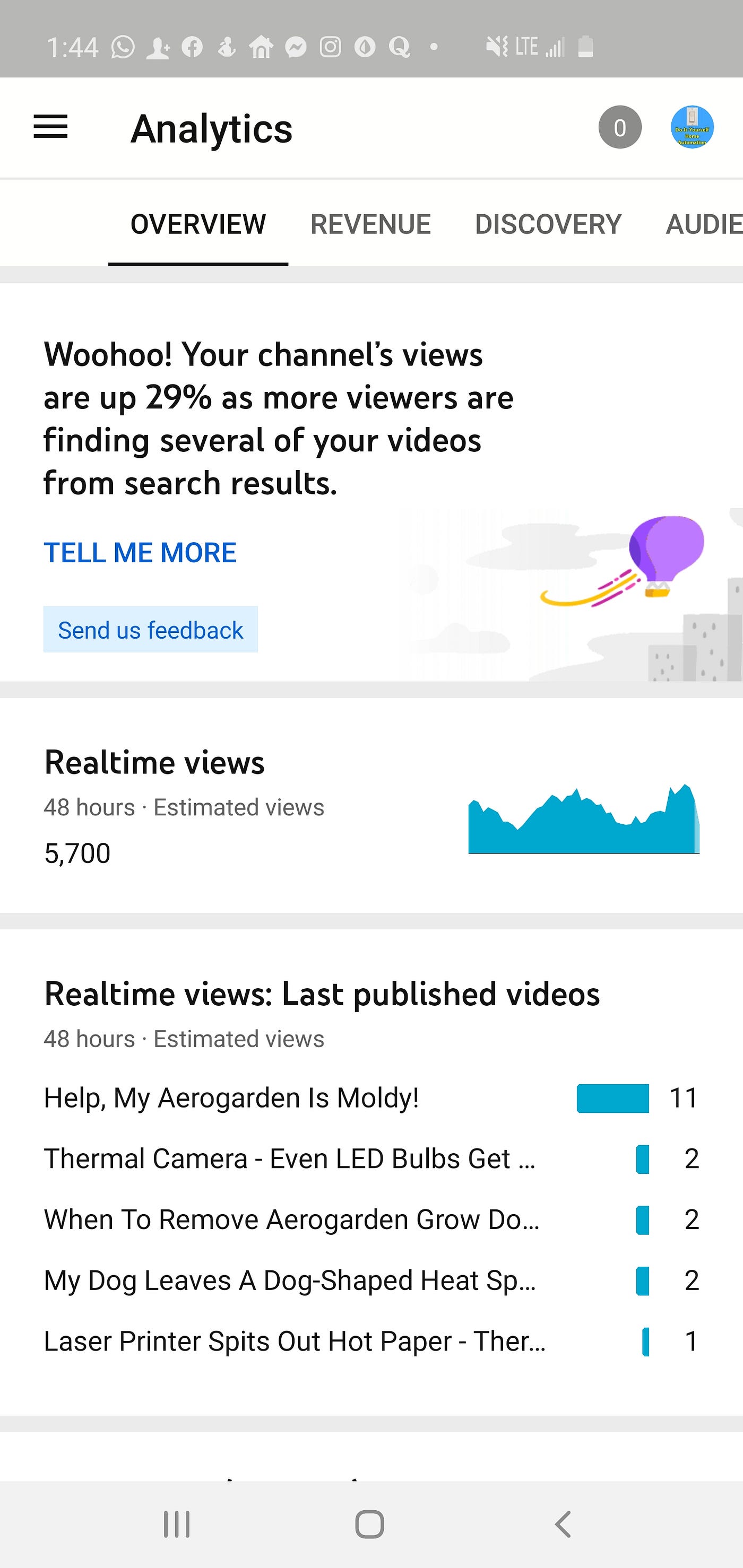This screenshot has height=1568, width=743.
Task: Open Thermal Camera LED Bulbs video stats
Action: 371,1159
